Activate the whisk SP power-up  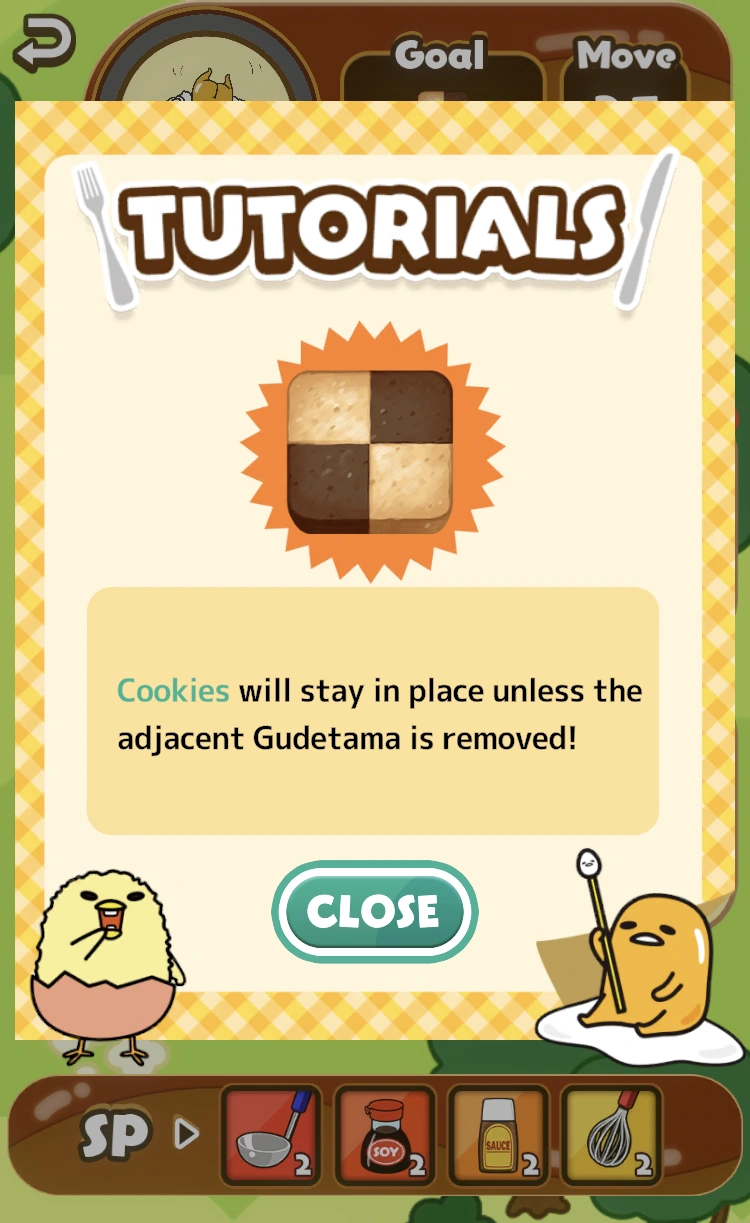pos(611,1135)
